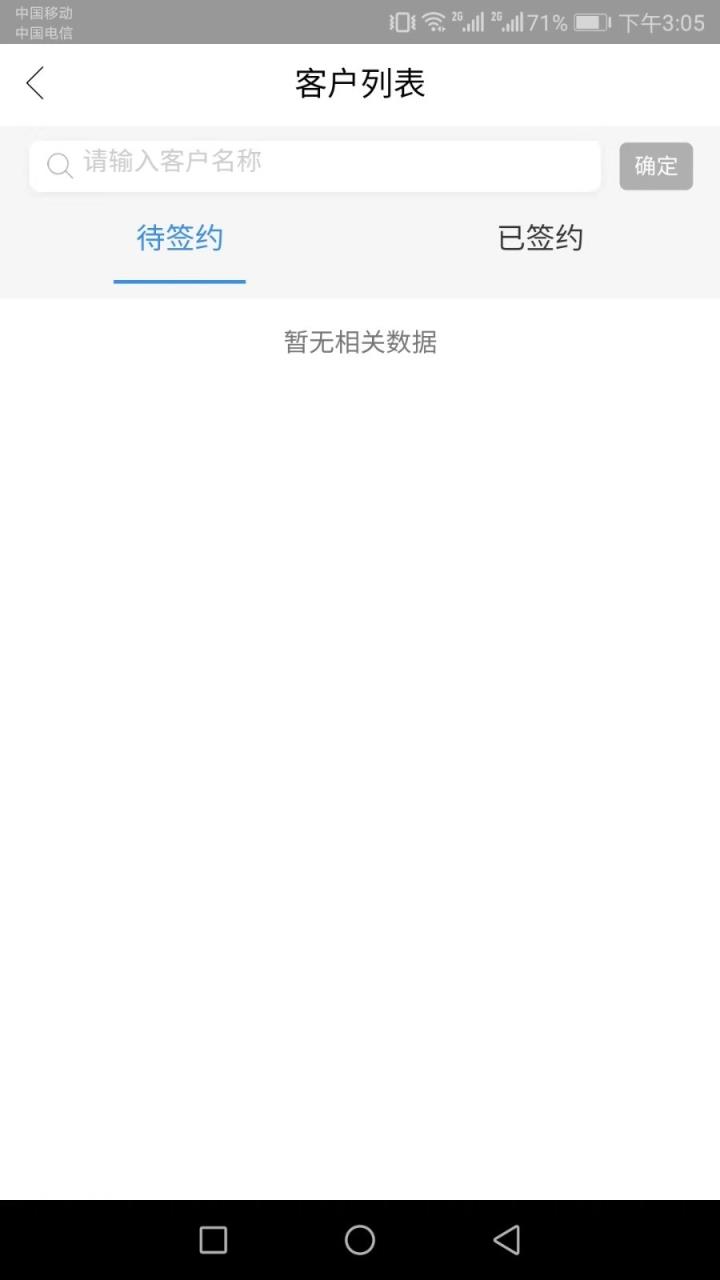The width and height of the screenshot is (720, 1280).
Task: Tap the square recent-apps navigation icon
Action: tap(212, 1240)
